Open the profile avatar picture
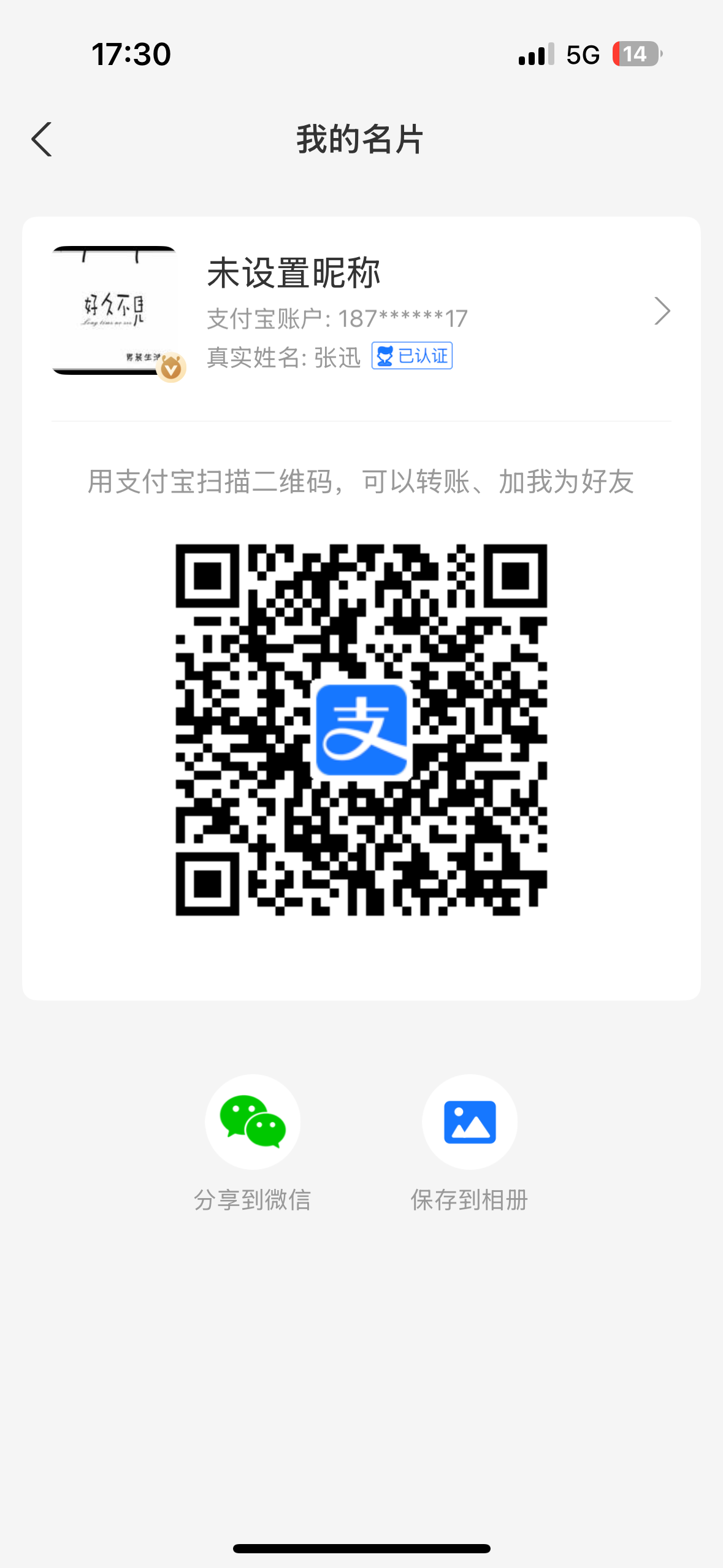This screenshot has width=723, height=1568. [x=115, y=310]
